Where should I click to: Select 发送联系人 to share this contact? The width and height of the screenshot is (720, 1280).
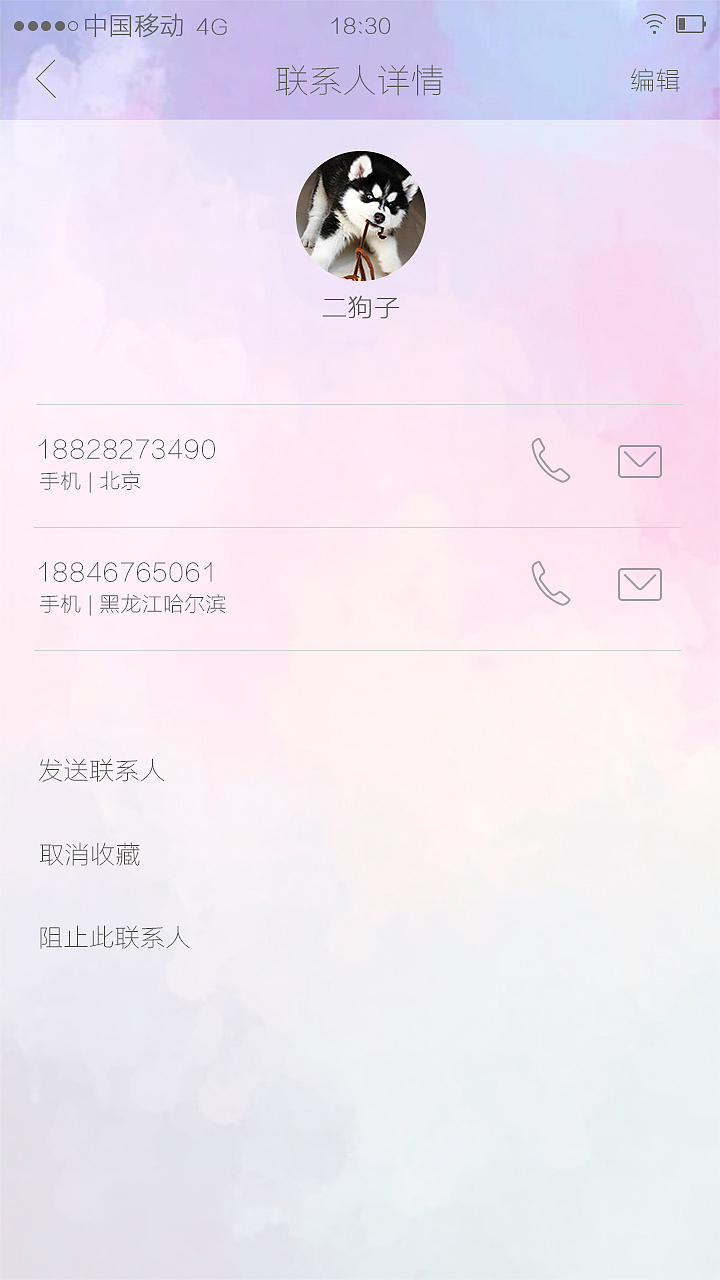pos(102,771)
